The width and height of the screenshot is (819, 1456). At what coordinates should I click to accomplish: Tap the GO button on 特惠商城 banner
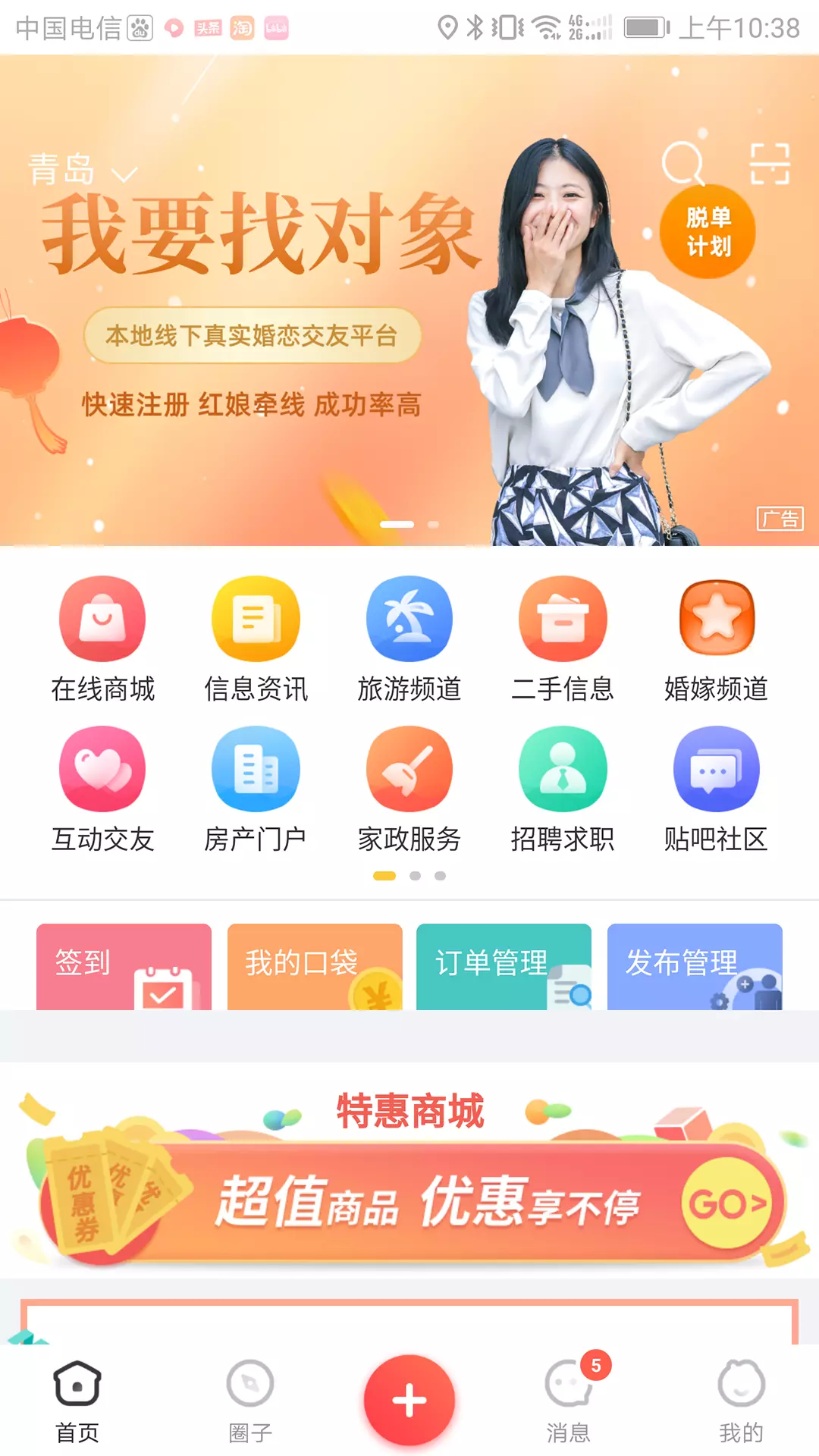click(726, 1203)
